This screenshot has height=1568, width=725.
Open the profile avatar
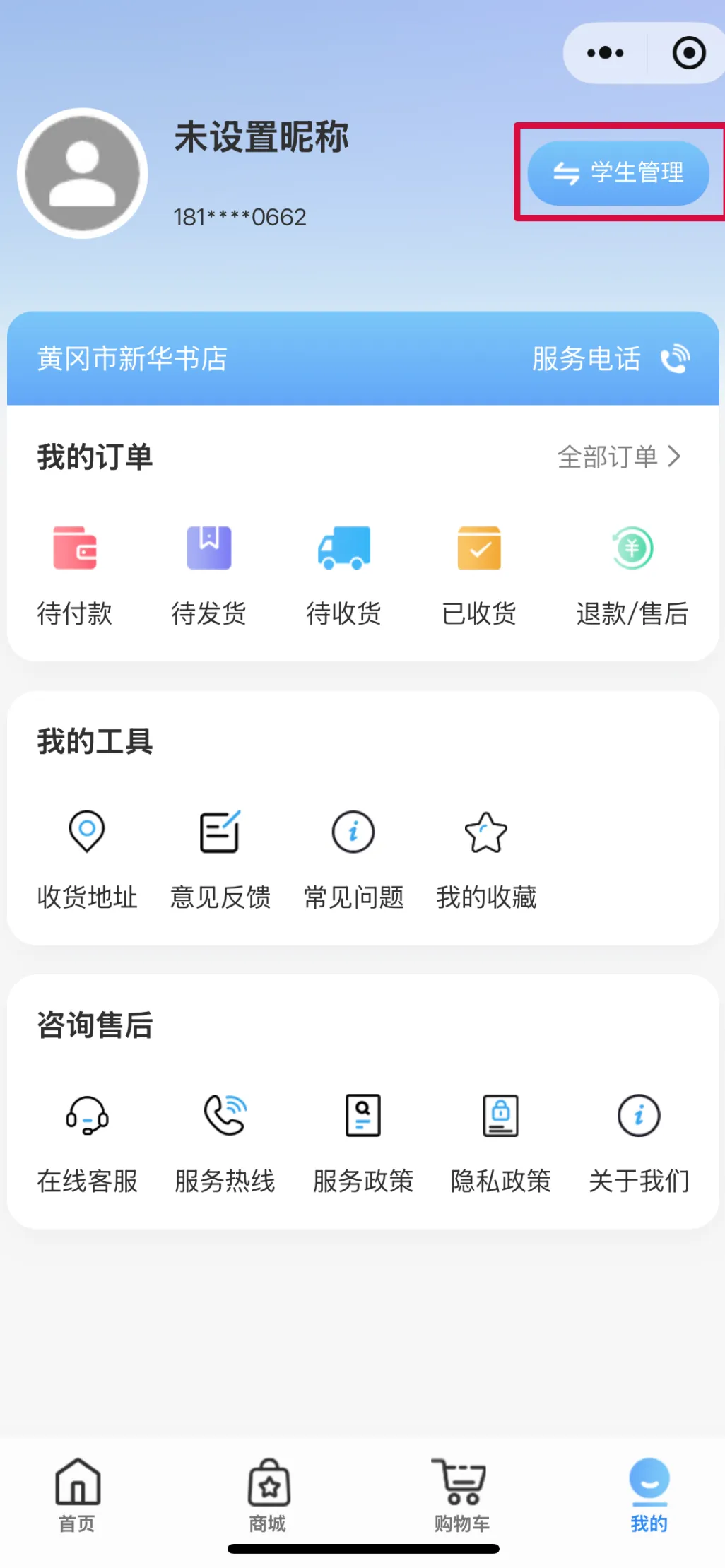(x=83, y=173)
